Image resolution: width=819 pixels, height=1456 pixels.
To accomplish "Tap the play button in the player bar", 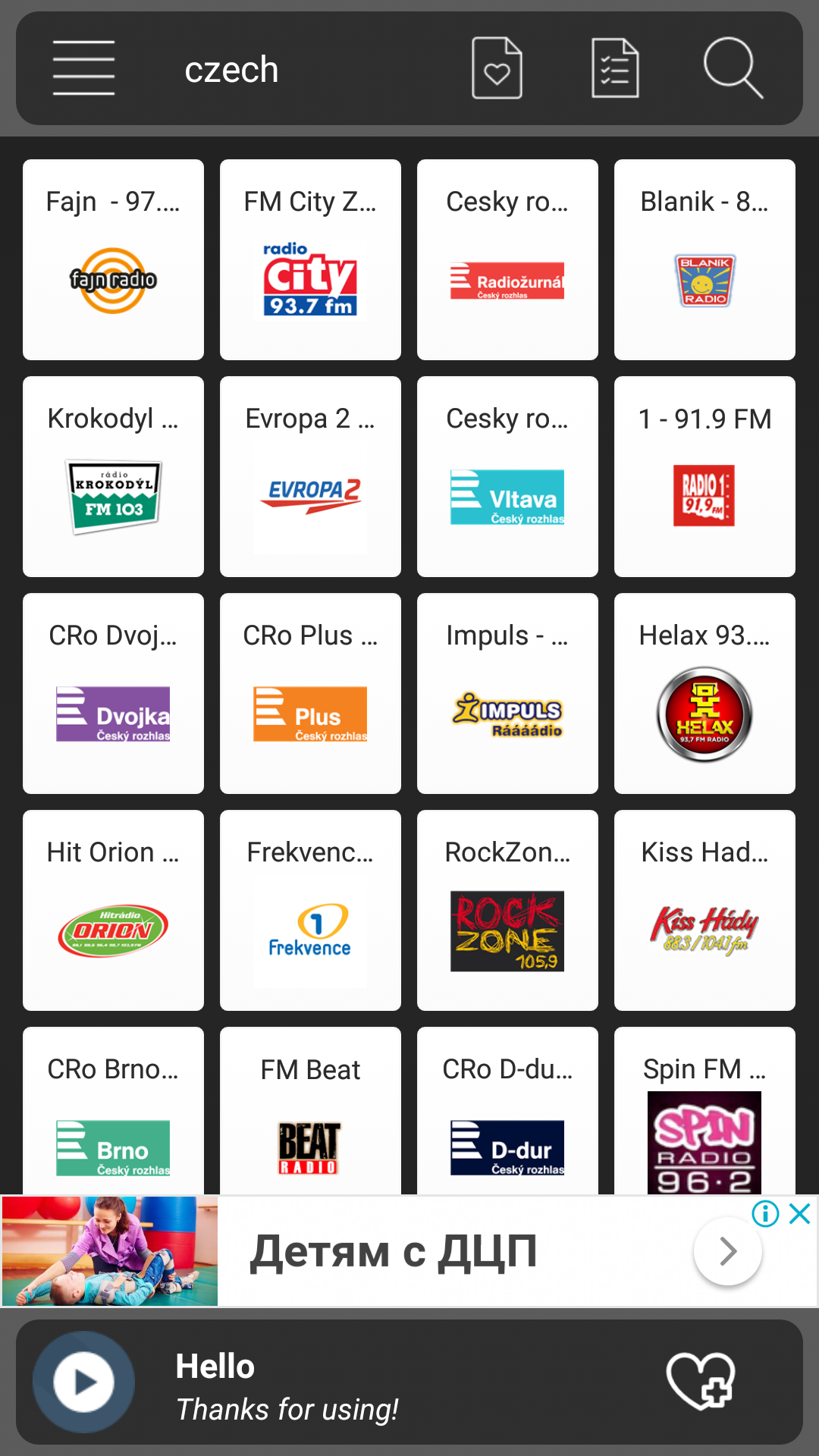I will coord(84,1382).
